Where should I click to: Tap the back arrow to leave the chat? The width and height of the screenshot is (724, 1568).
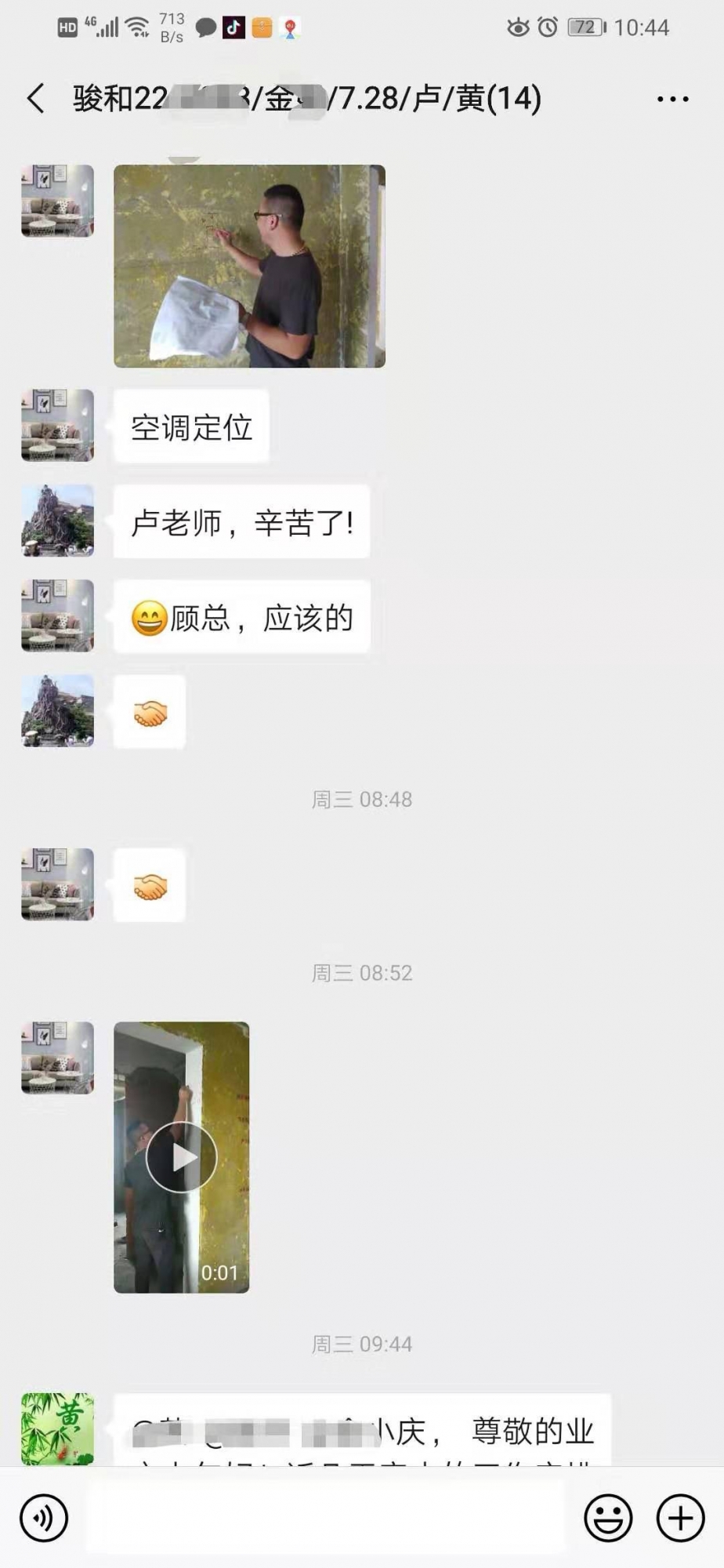click(33, 99)
